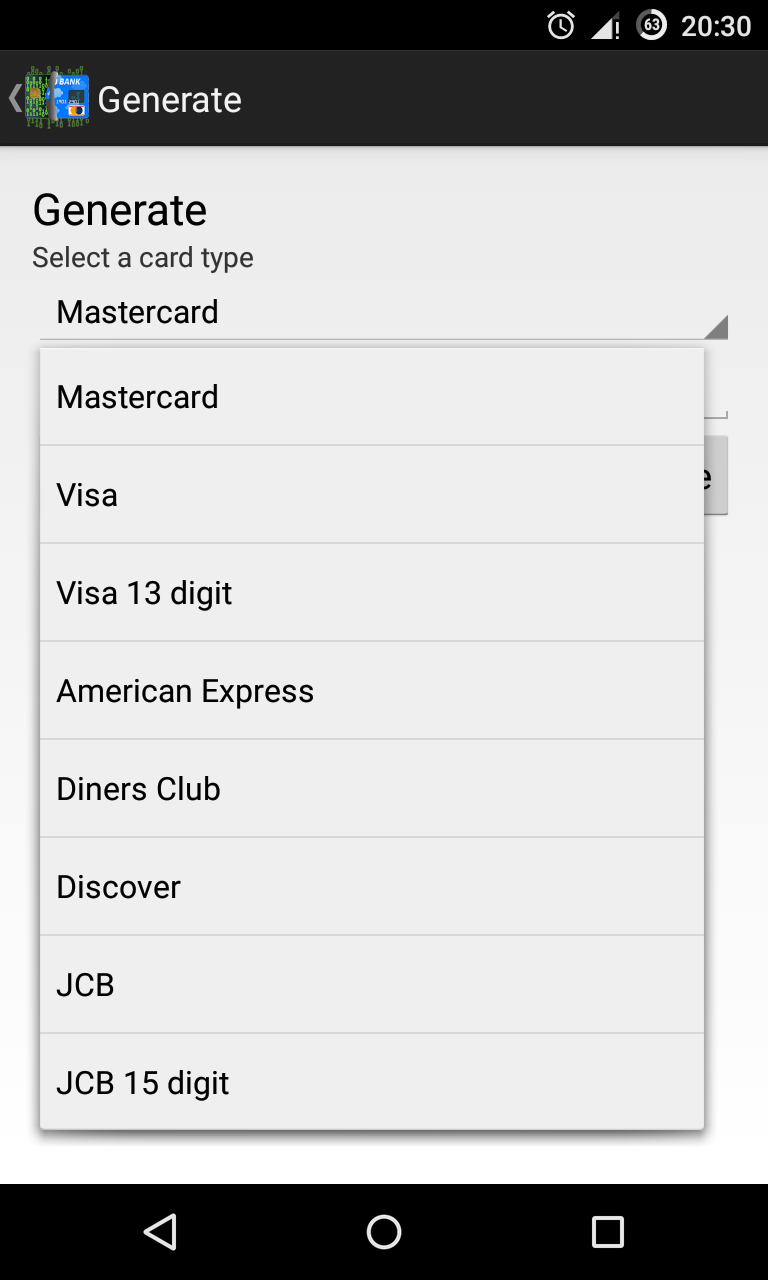
Task: Pick the Visa 13 digit option
Action: 371,593
